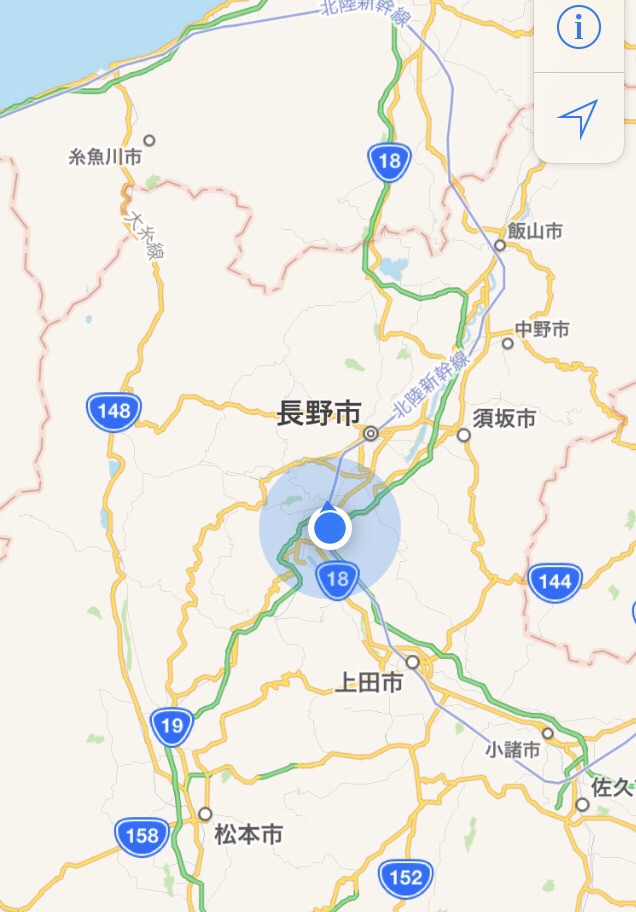
Task: Tap the location tracking arrow
Action: tap(578, 118)
